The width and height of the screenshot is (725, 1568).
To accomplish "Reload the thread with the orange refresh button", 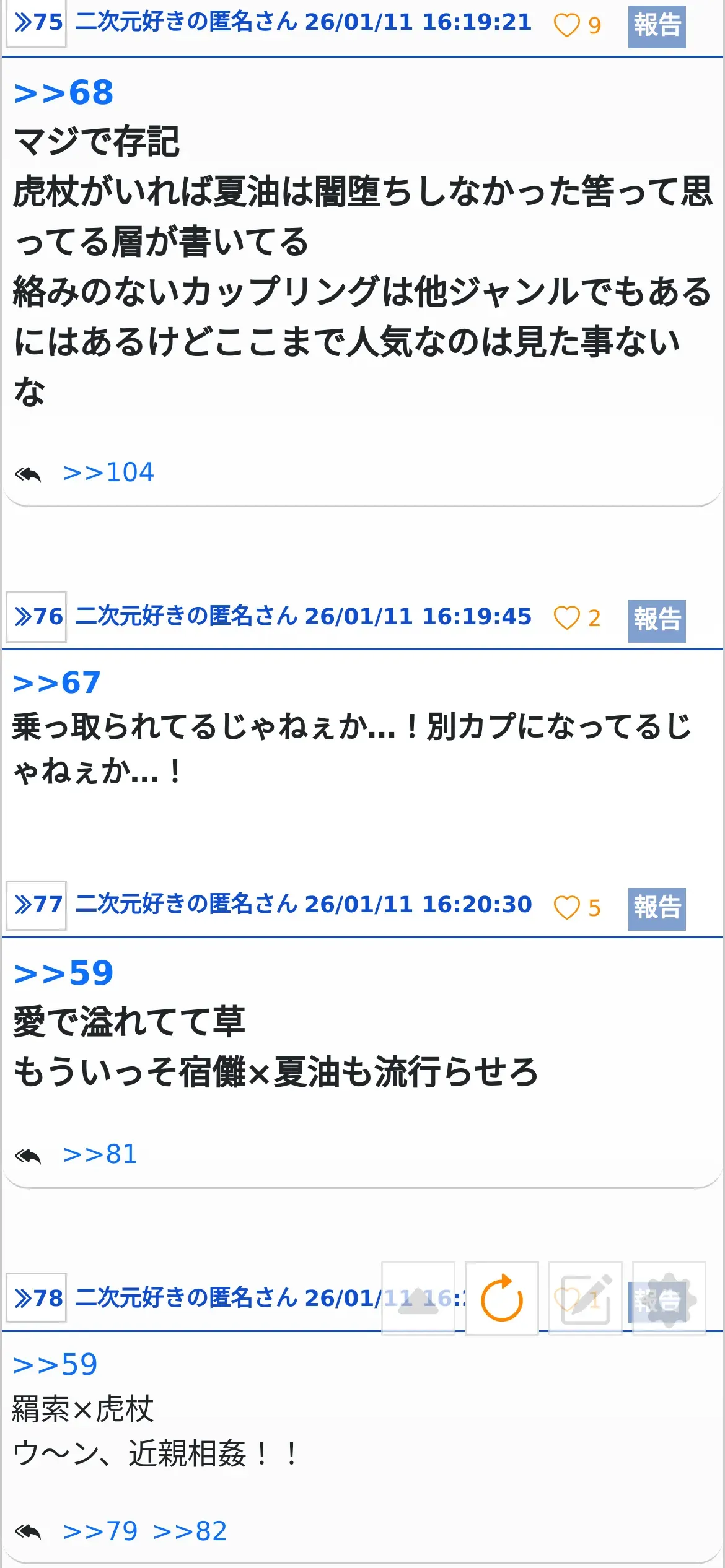I will [502, 1298].
